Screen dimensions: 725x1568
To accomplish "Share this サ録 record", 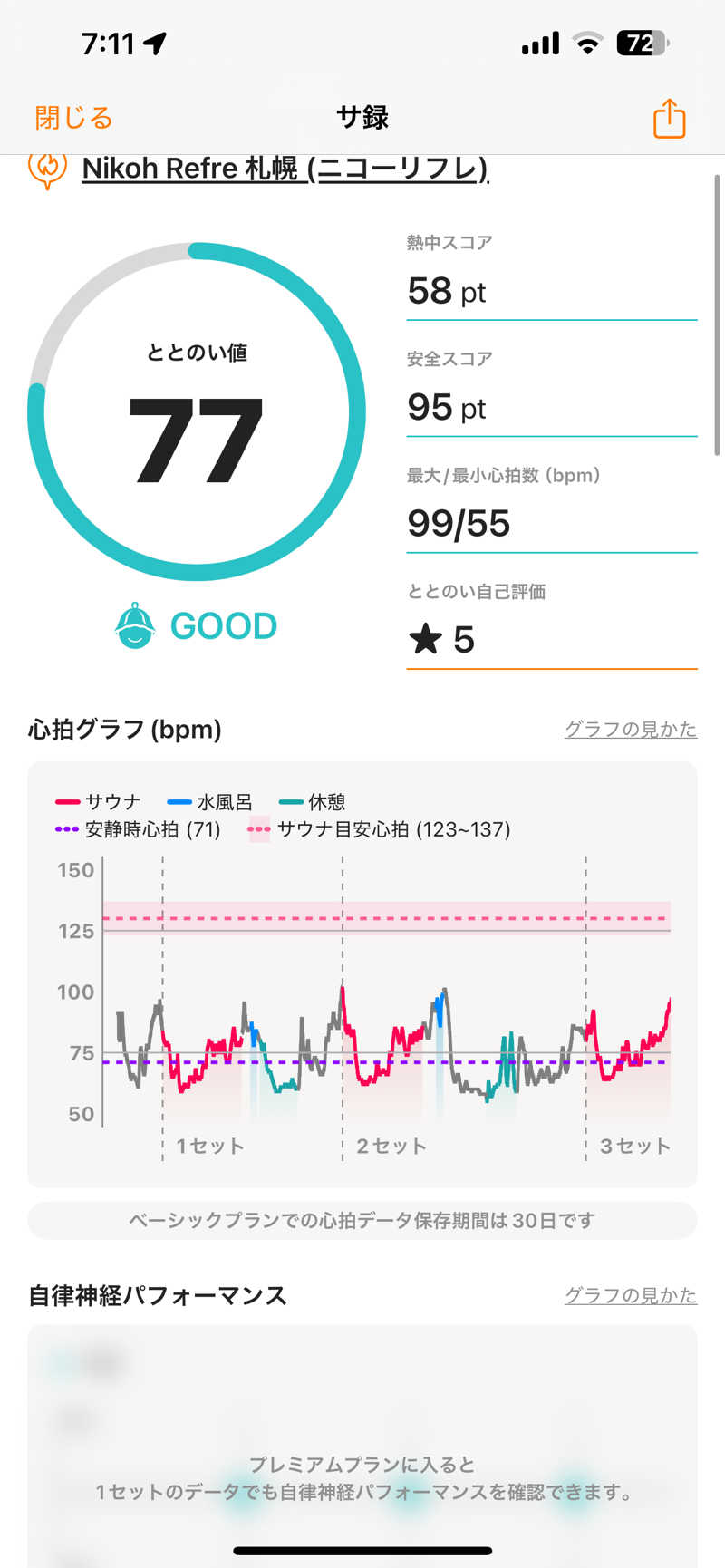I will tap(669, 119).
